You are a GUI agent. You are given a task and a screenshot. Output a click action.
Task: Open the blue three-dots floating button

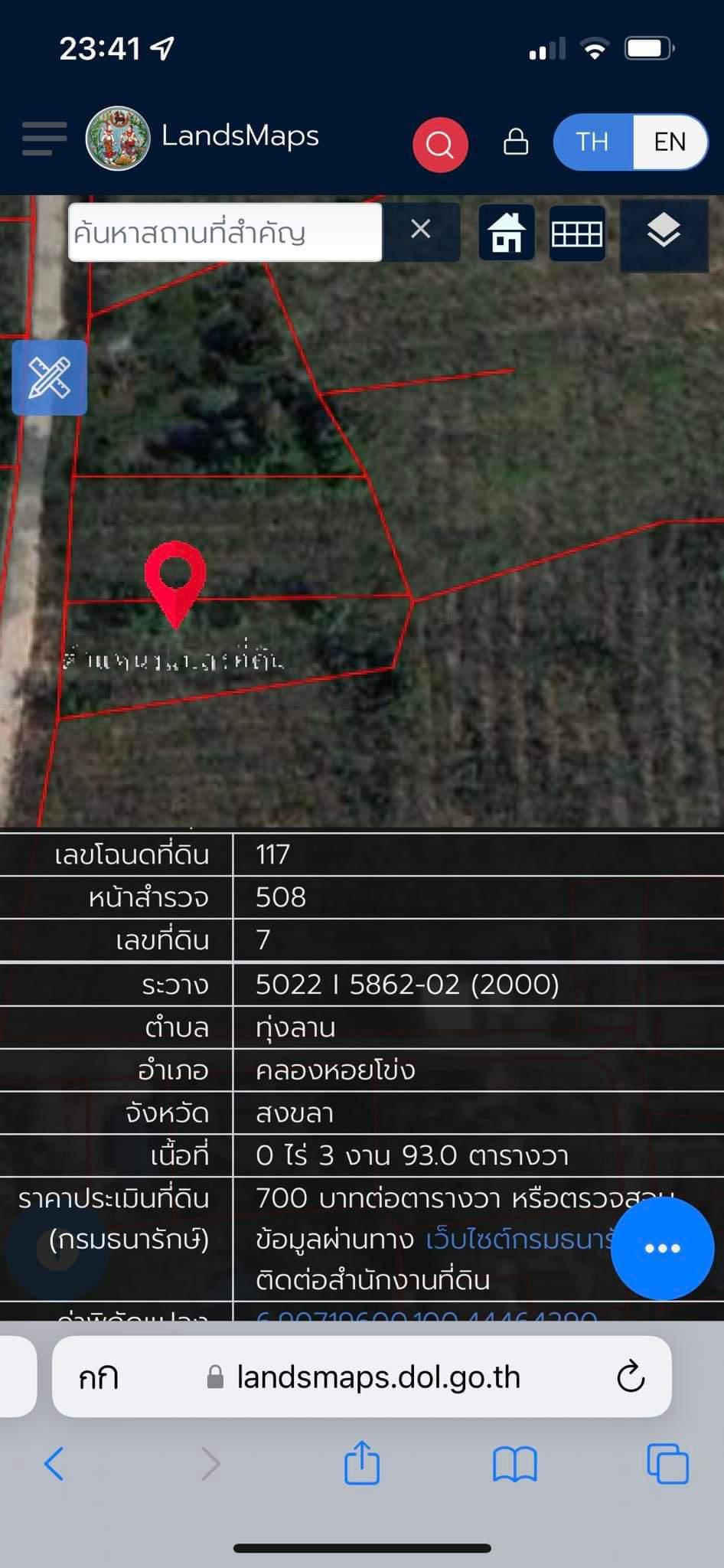pyautogui.click(x=662, y=1248)
